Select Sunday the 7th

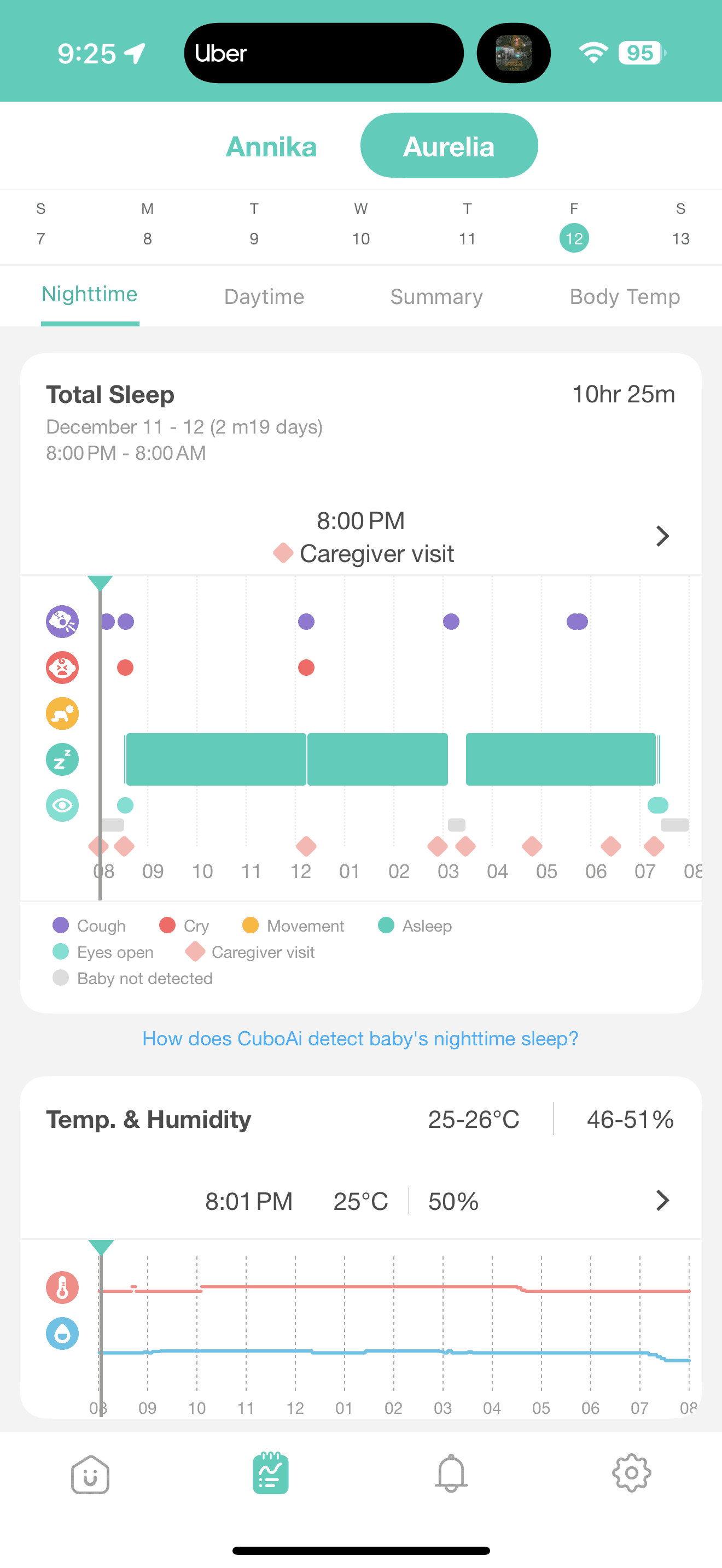click(x=41, y=225)
